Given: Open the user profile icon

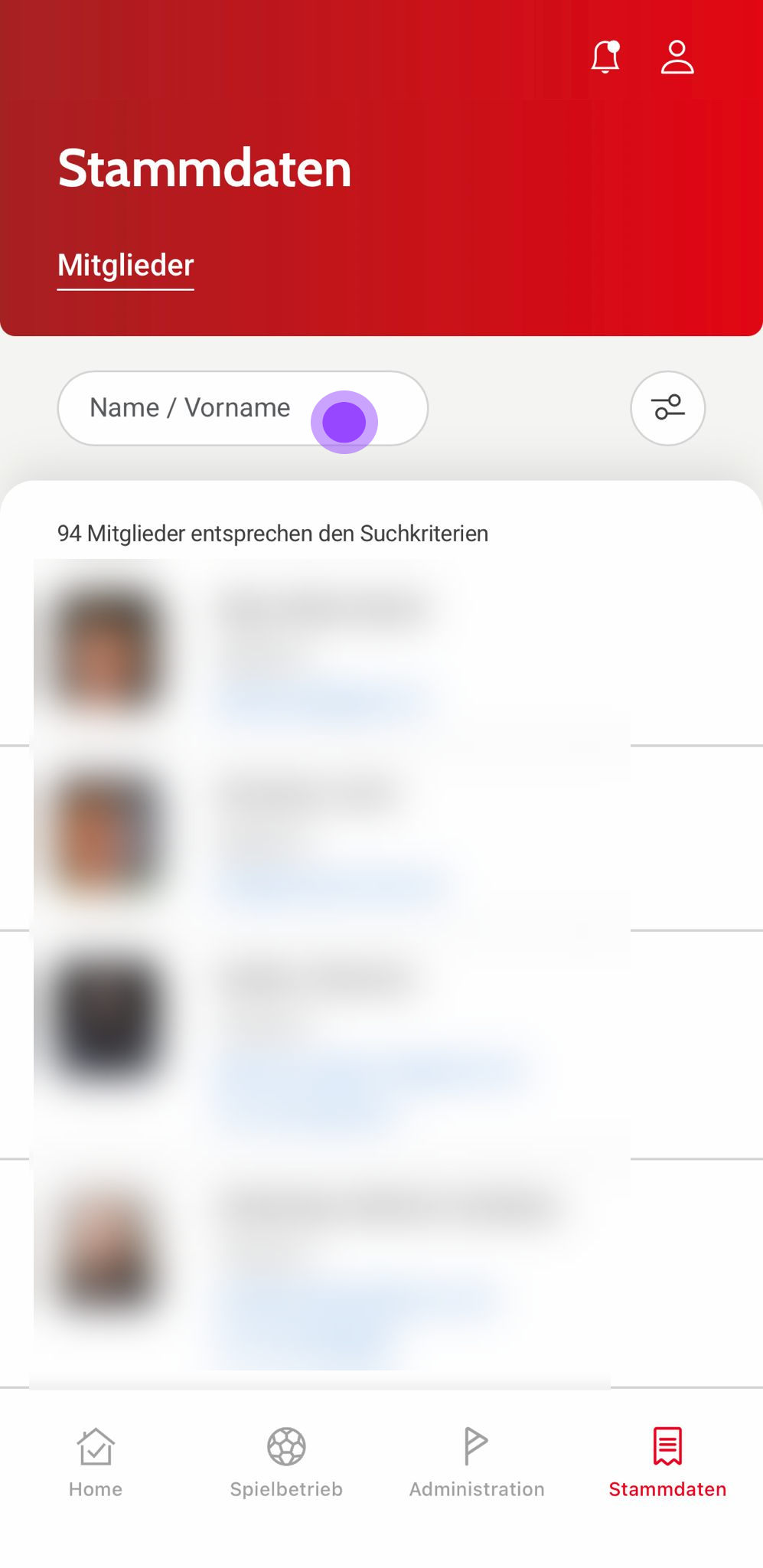Looking at the screenshot, I should click(677, 57).
